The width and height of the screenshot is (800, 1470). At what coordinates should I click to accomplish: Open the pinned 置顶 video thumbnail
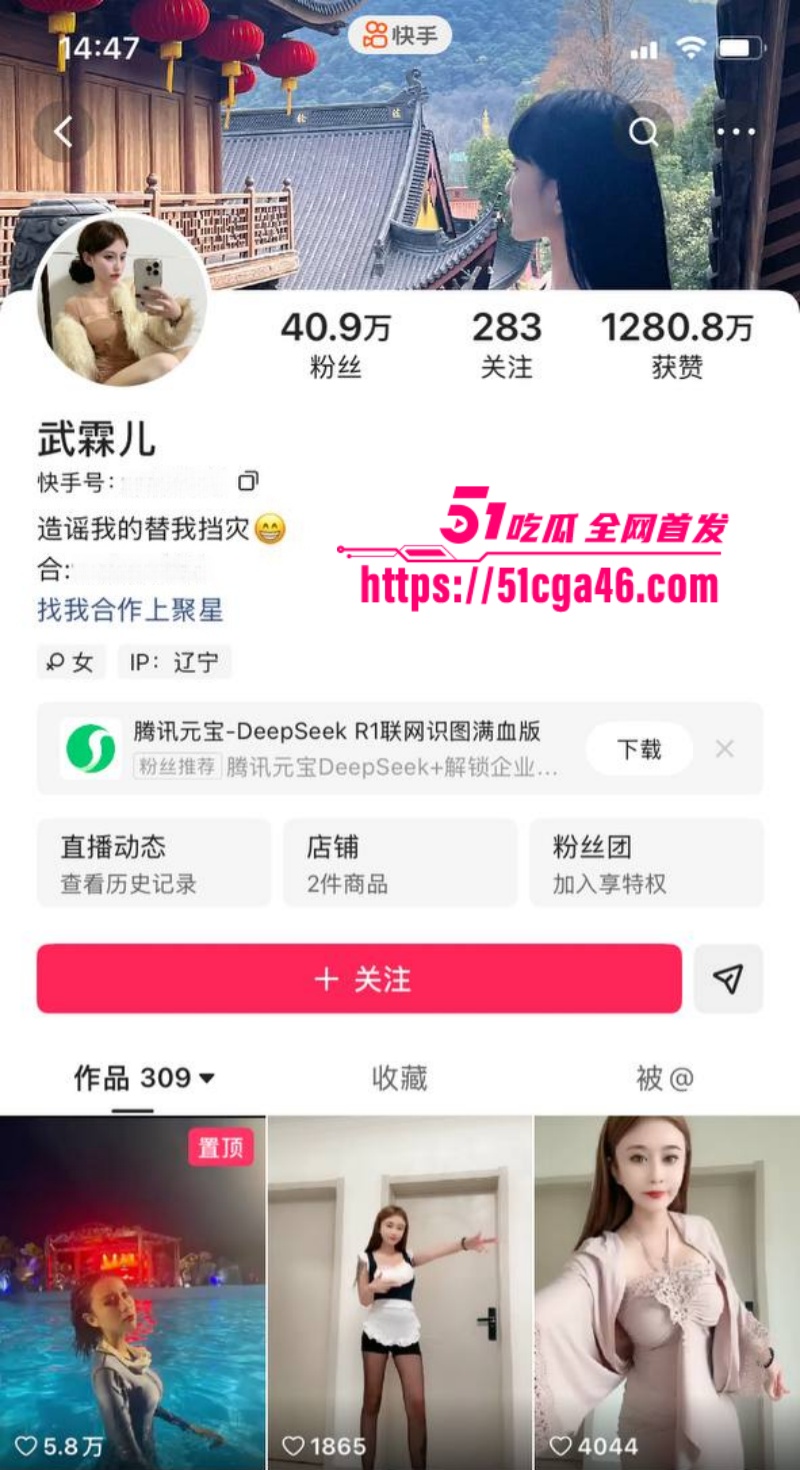132,1290
